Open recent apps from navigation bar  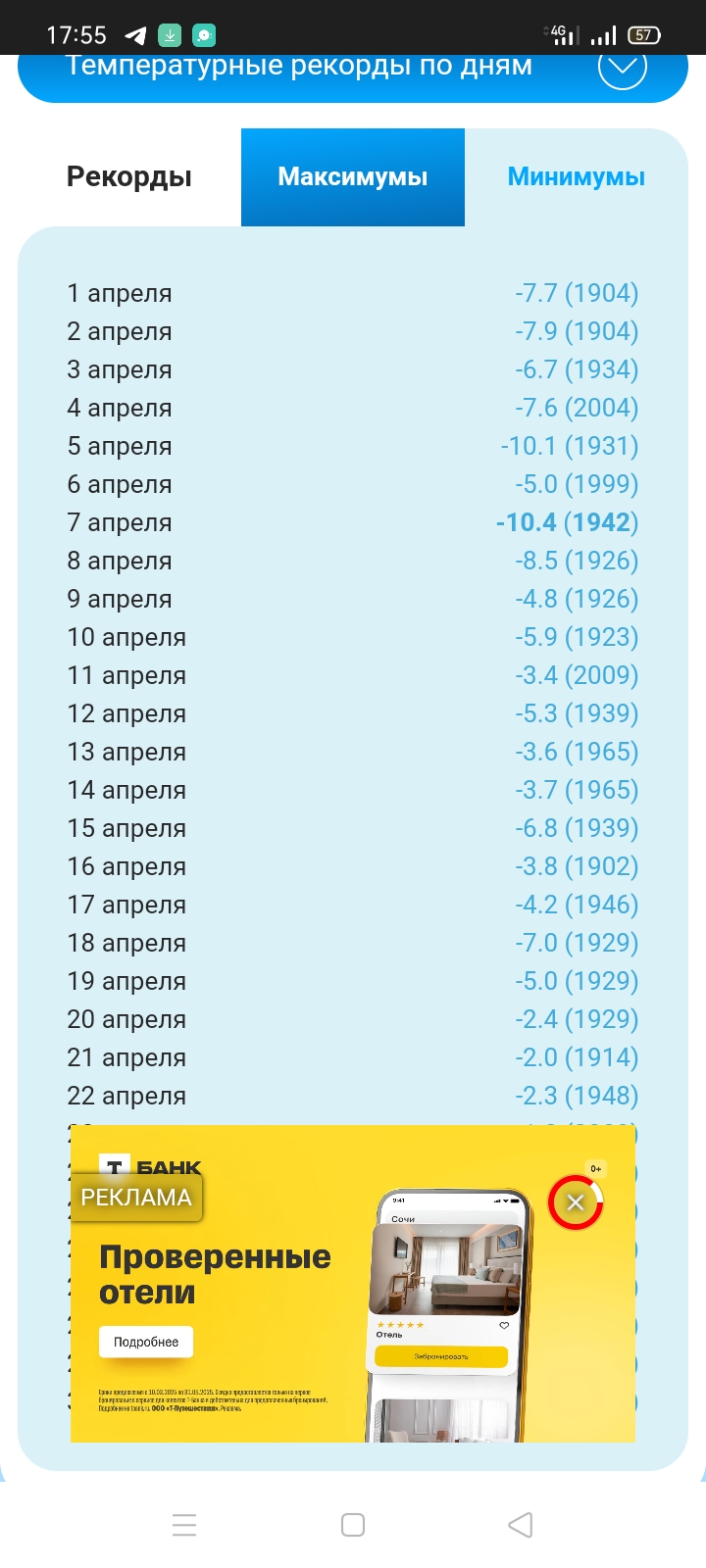click(x=184, y=1525)
